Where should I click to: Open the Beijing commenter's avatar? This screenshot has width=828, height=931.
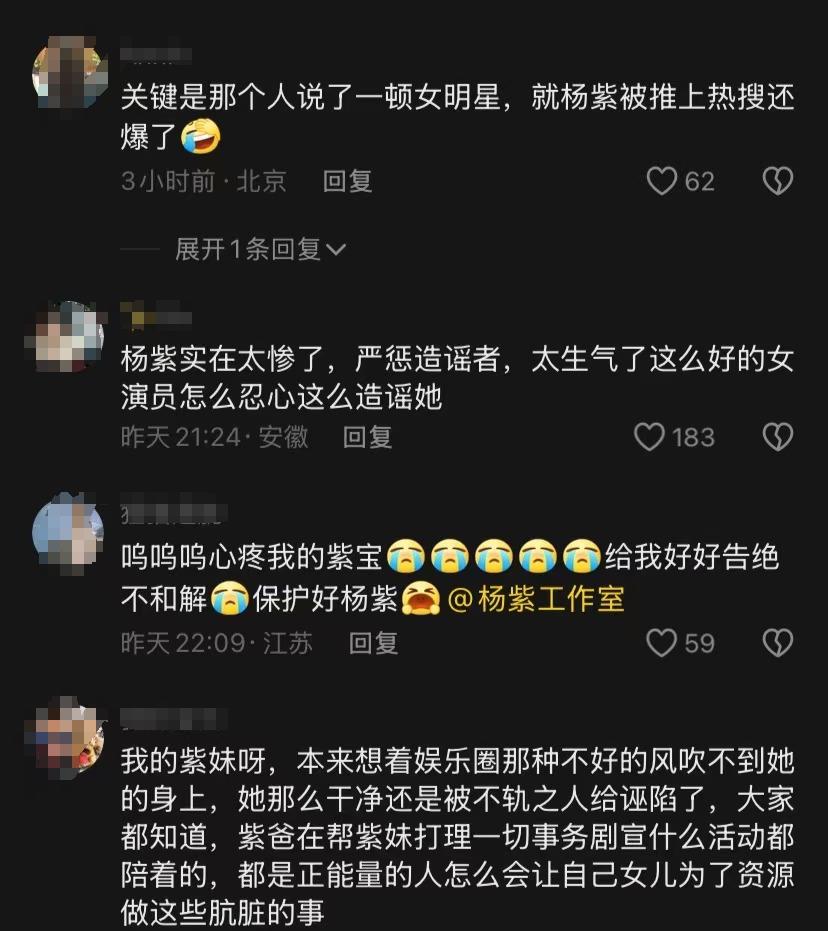coord(67,75)
